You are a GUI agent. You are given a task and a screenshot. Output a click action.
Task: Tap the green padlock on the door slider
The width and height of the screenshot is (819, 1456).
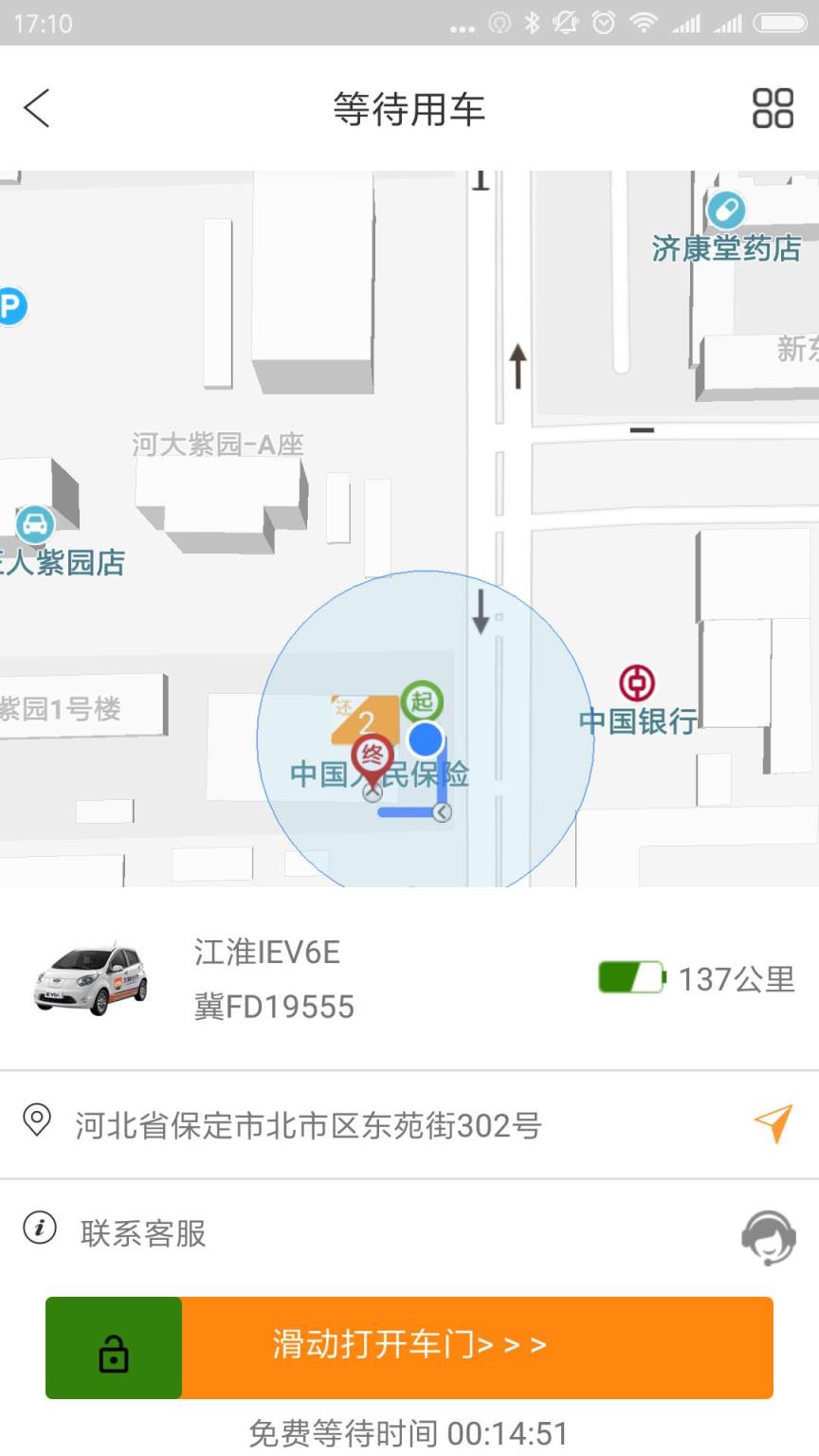tap(113, 1346)
